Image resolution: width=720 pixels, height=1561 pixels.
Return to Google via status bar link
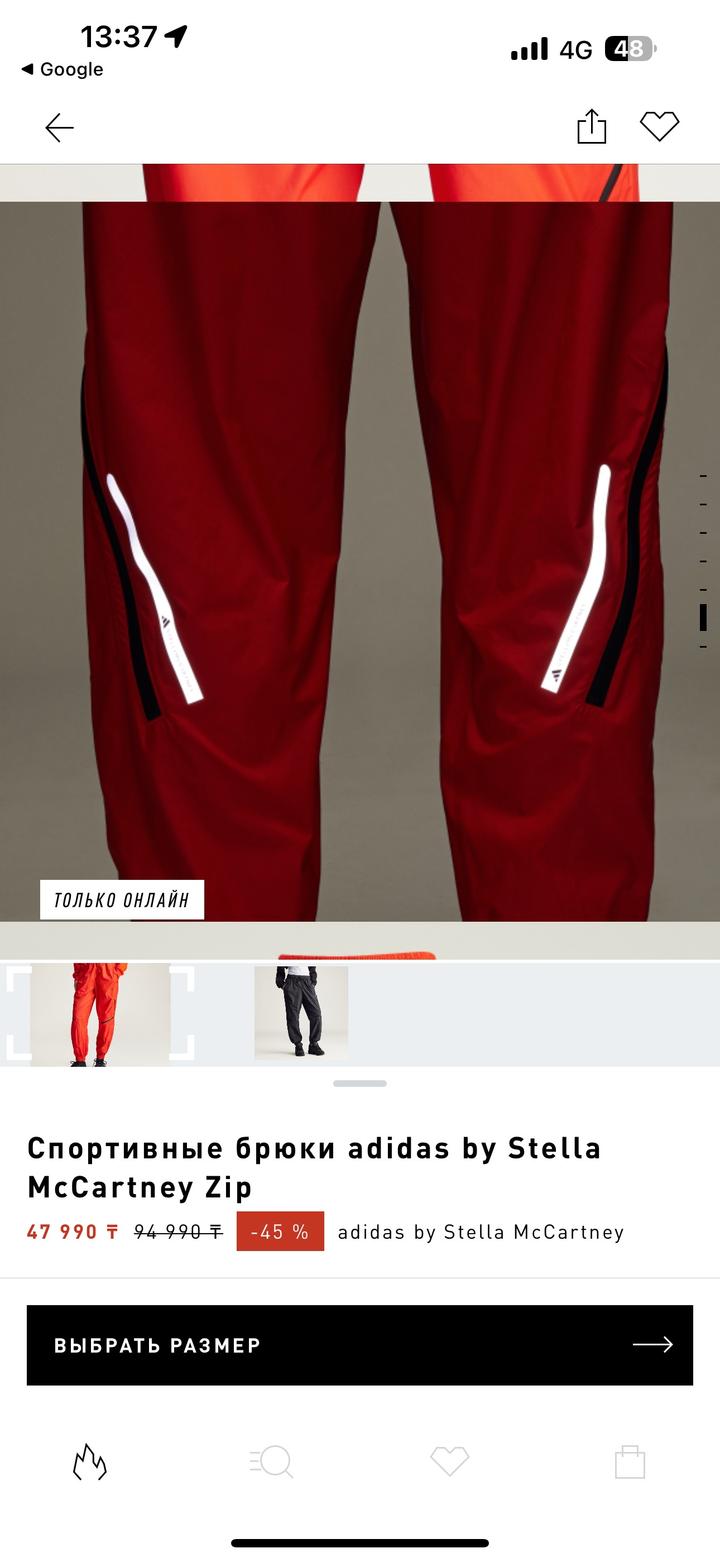pyautogui.click(x=62, y=69)
